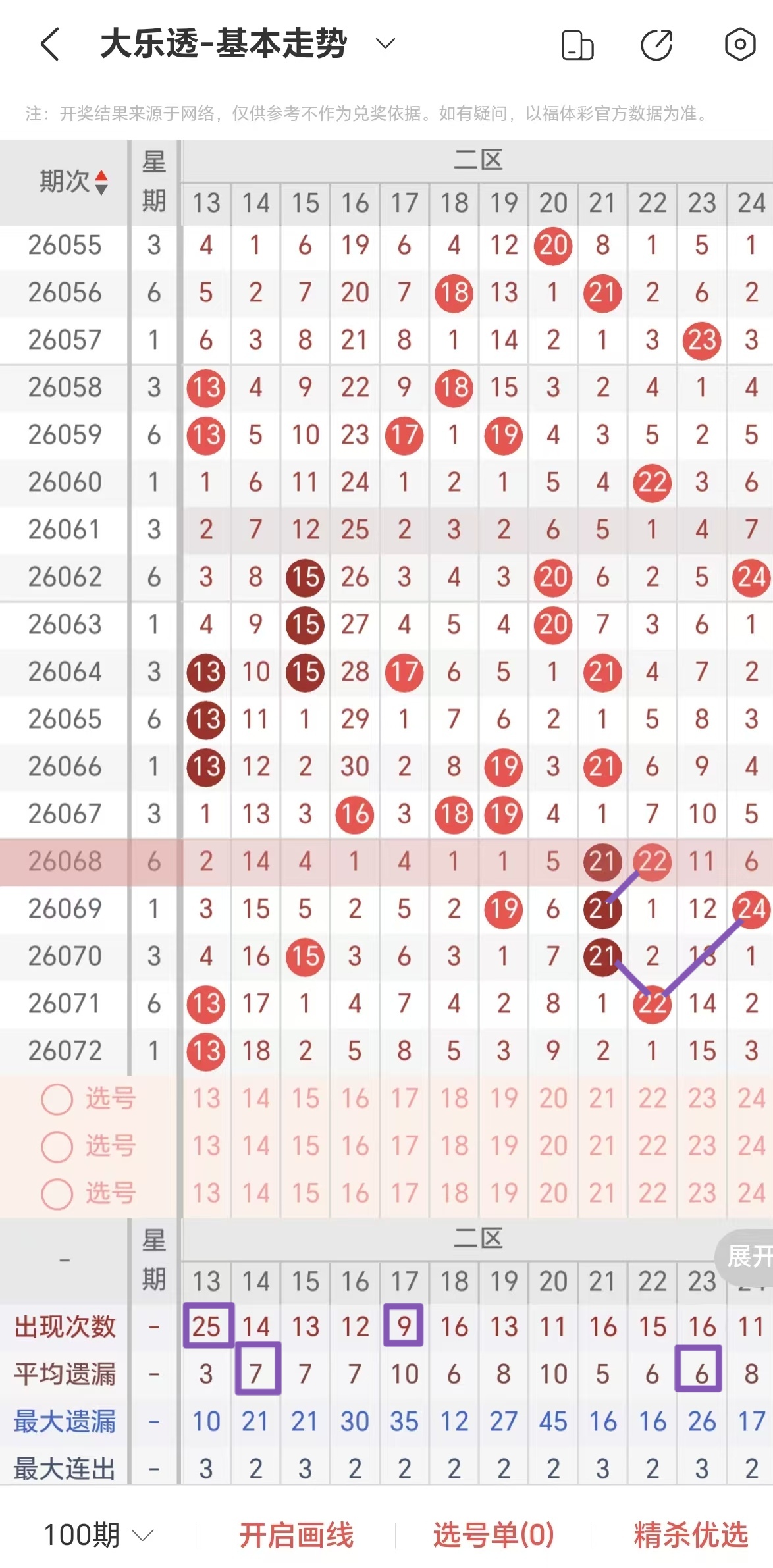Sort by 期次 column header

[x=72, y=182]
